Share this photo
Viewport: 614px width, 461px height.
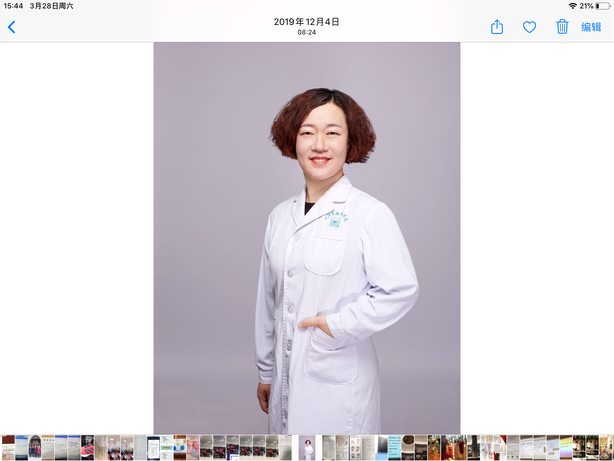(497, 27)
